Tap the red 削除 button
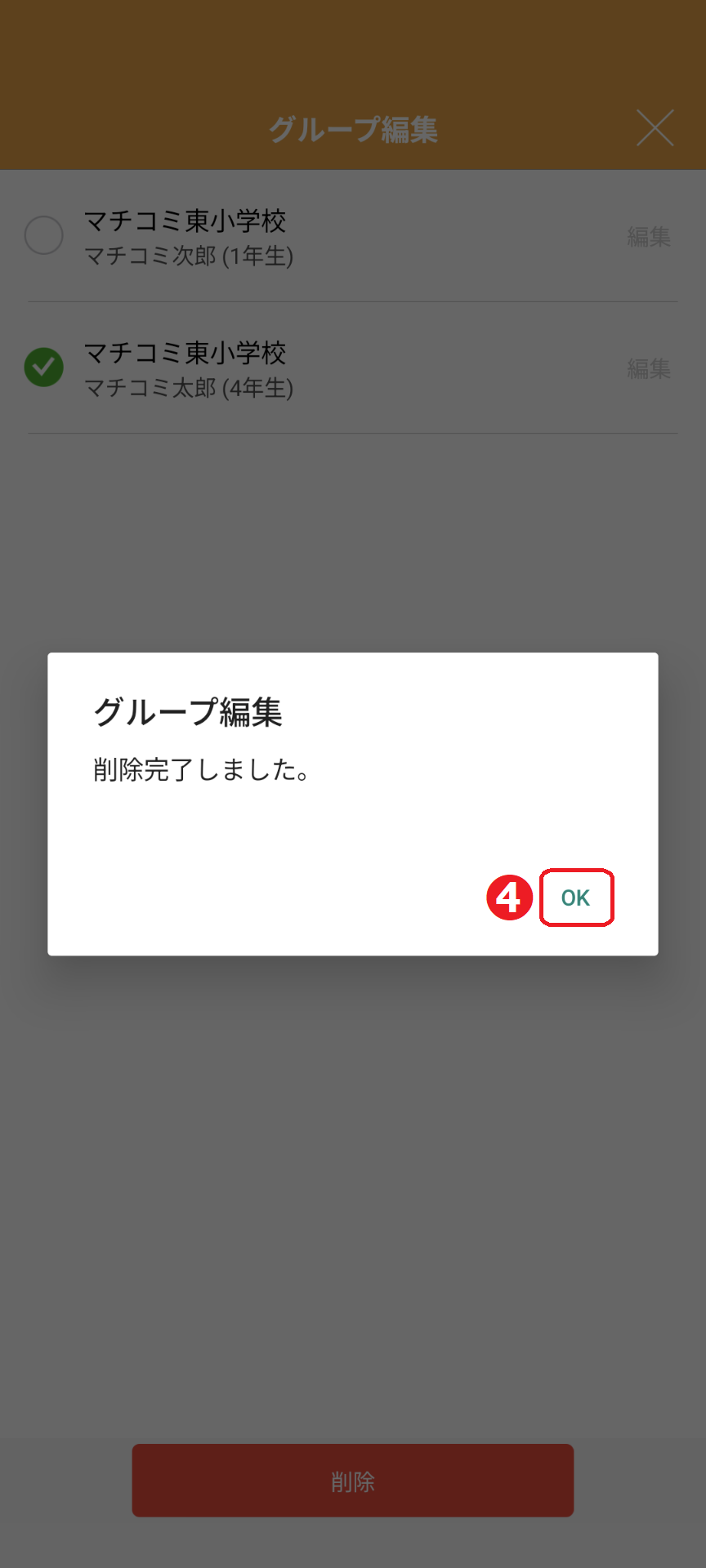The height and width of the screenshot is (1568, 706). coord(352,1481)
